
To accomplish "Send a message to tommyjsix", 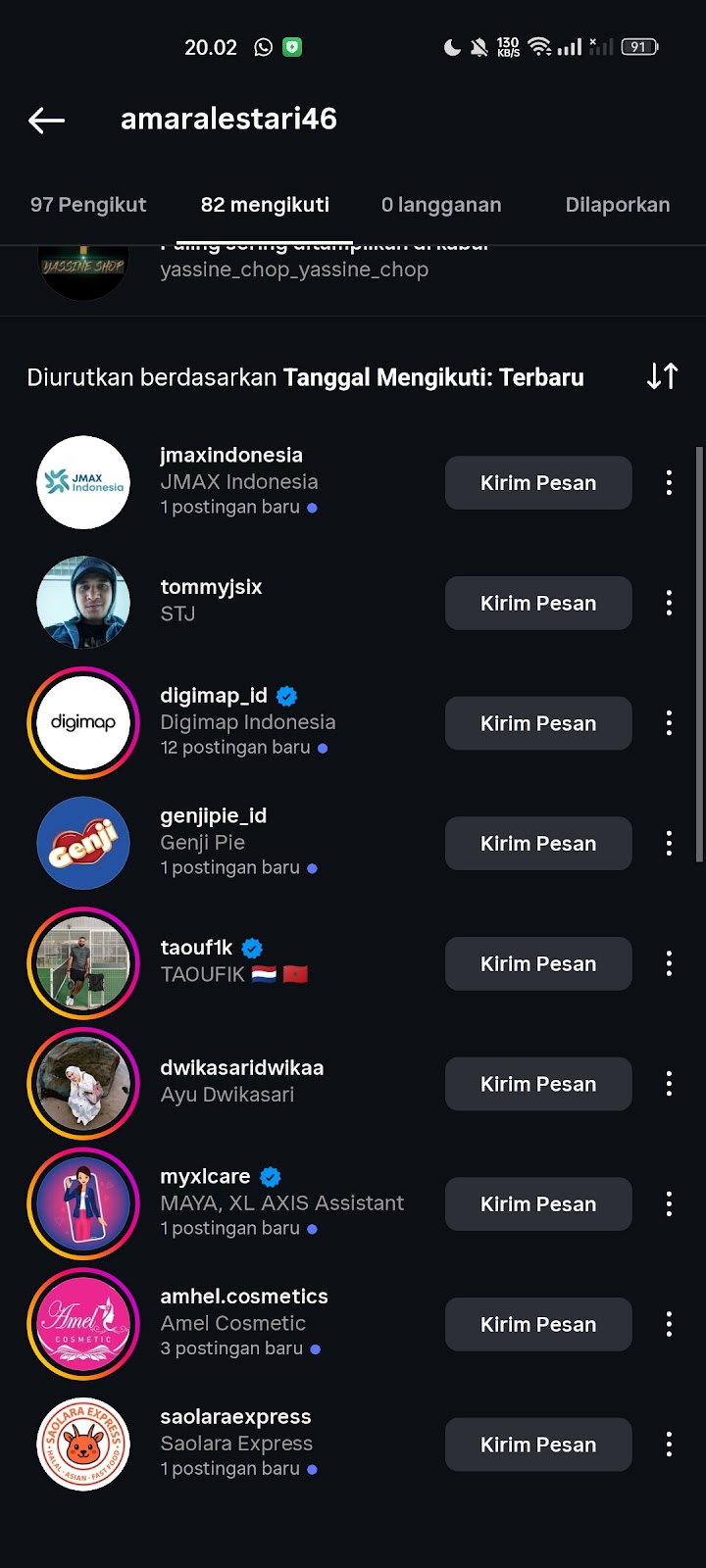I will click(538, 603).
